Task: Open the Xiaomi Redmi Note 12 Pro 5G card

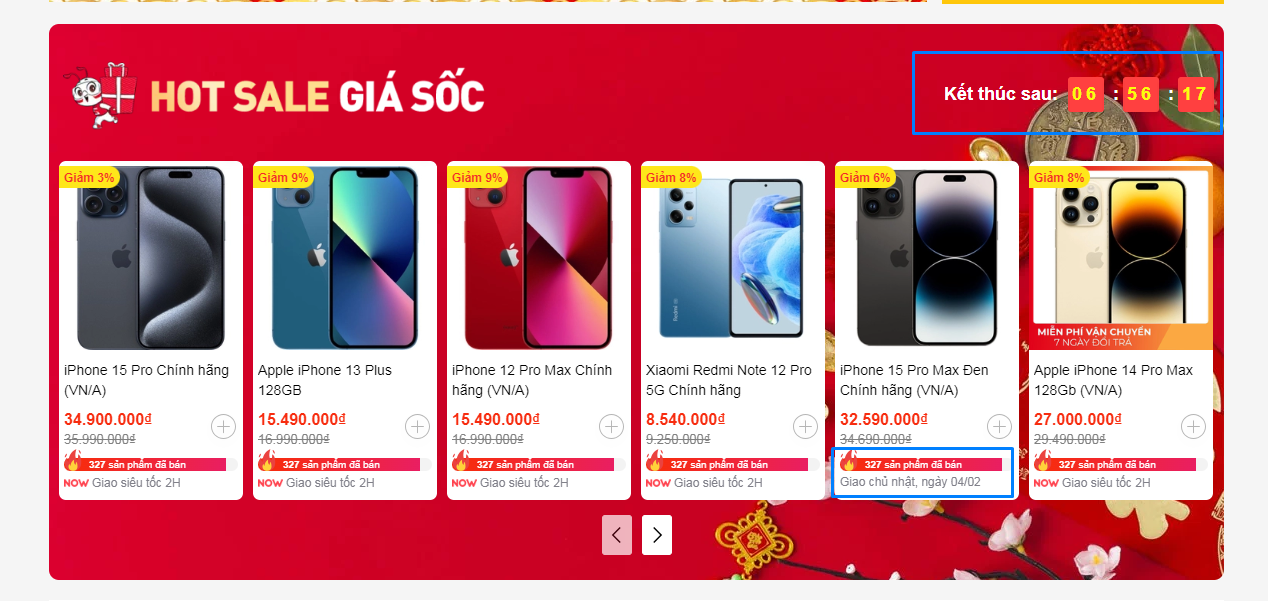Action: 733,260
